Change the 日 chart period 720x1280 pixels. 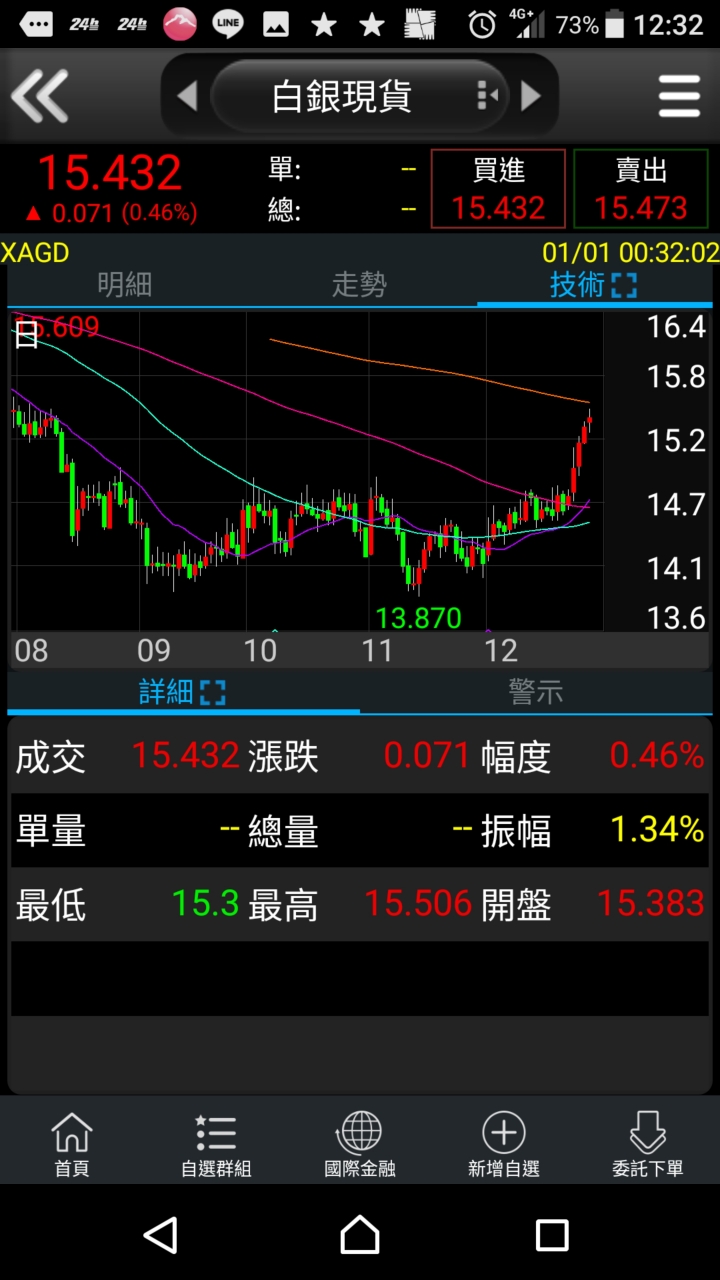coord(27,337)
